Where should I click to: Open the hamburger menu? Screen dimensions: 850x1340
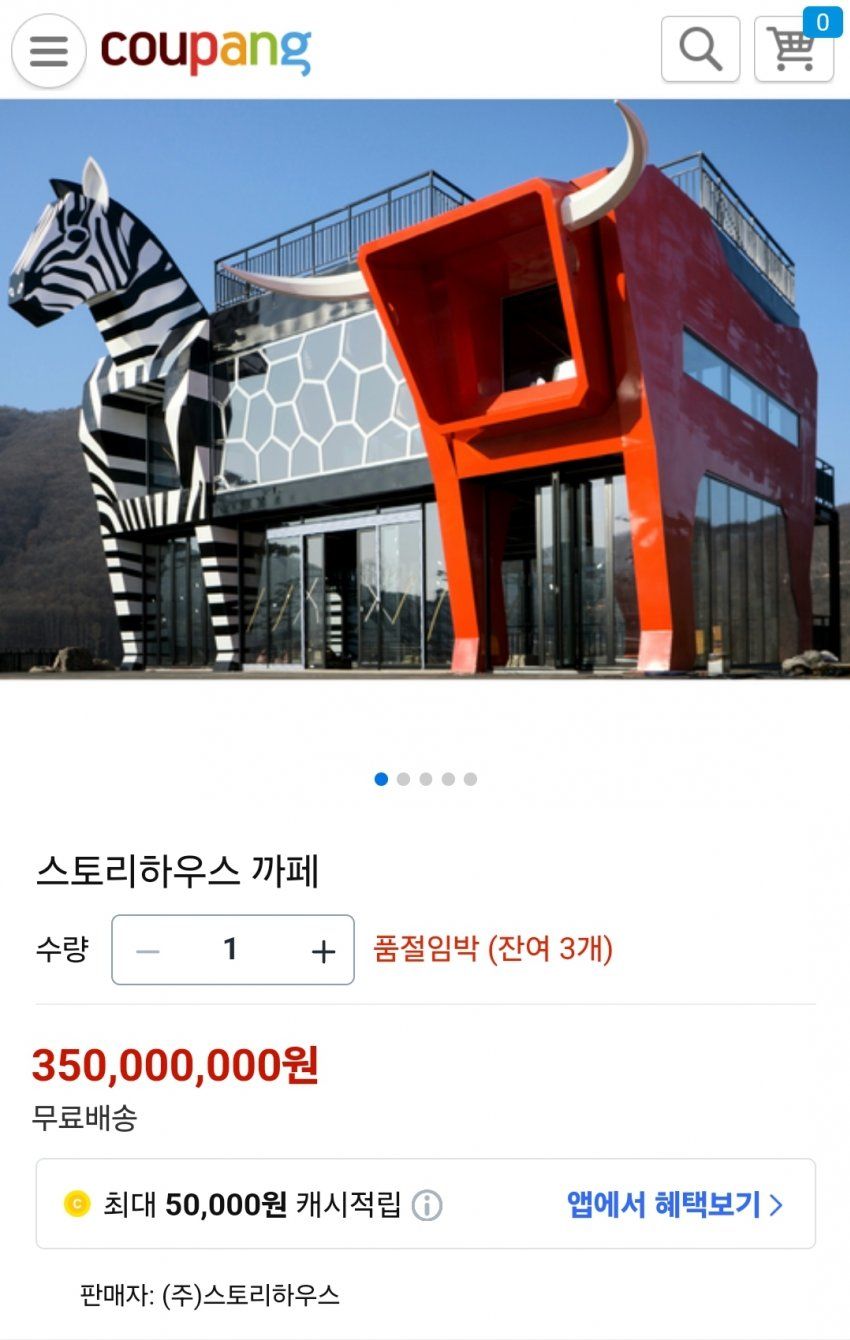pos(48,50)
